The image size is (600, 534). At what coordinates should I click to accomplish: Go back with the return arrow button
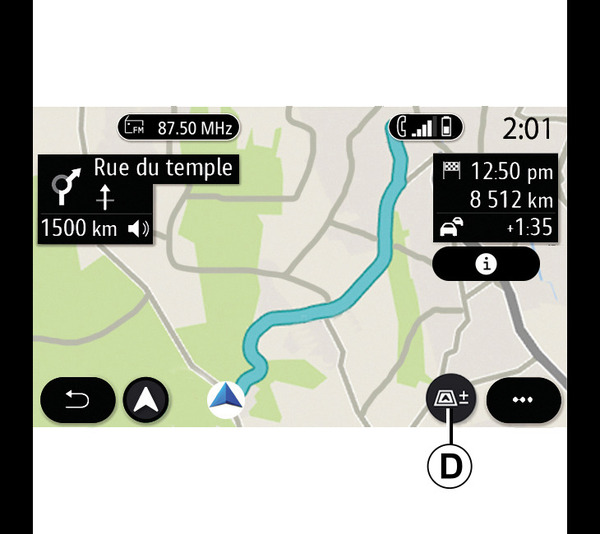click(77, 400)
